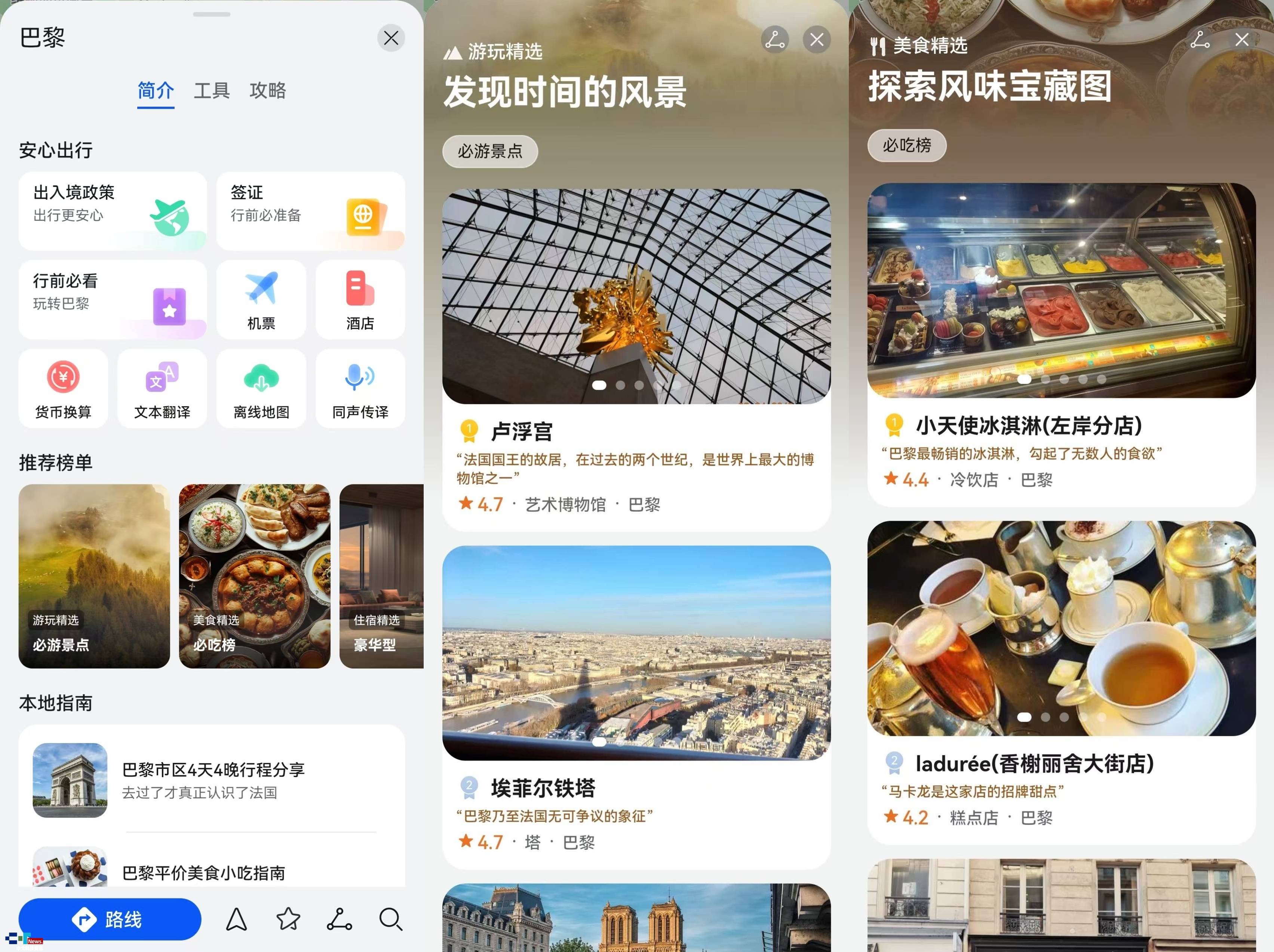Image resolution: width=1274 pixels, height=952 pixels.
Task: Launch 同声传译 tool
Action: pyautogui.click(x=360, y=388)
